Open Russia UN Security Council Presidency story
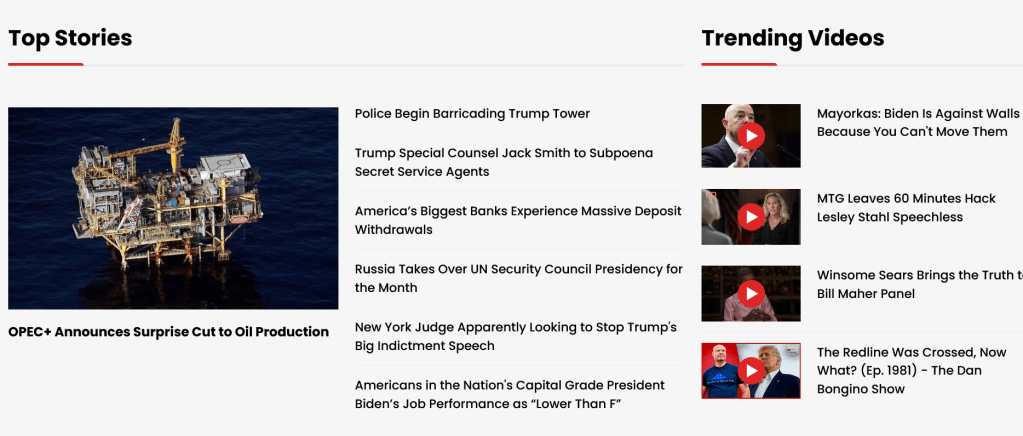 point(518,278)
